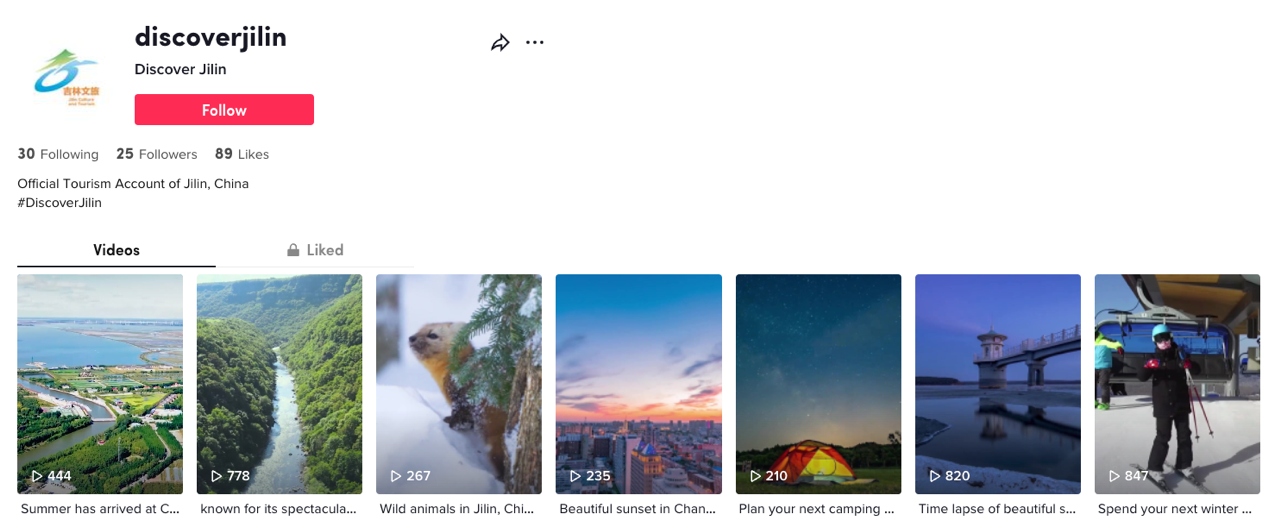Open the #DiscoverJilin hashtag

(59, 202)
